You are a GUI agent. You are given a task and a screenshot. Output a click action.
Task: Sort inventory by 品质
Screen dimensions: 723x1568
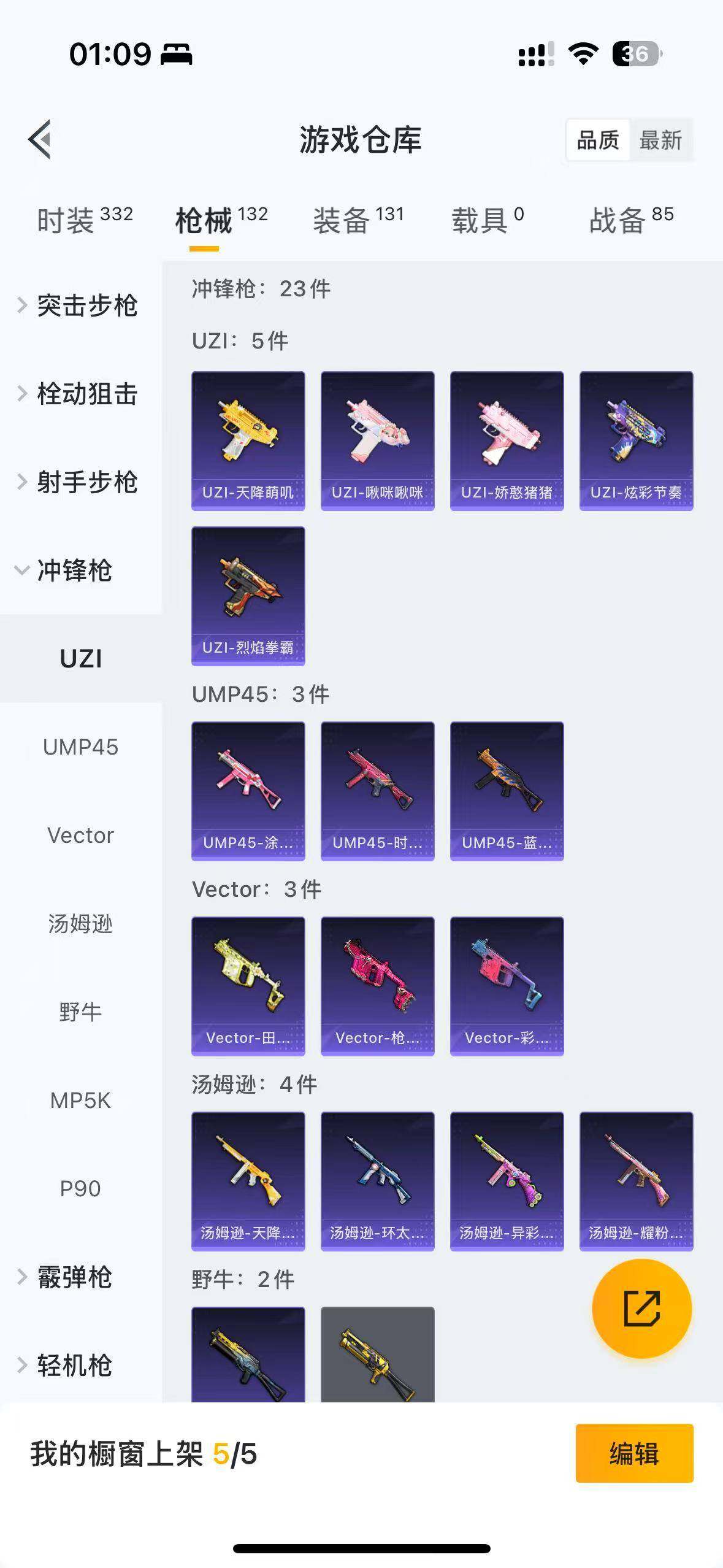(598, 140)
